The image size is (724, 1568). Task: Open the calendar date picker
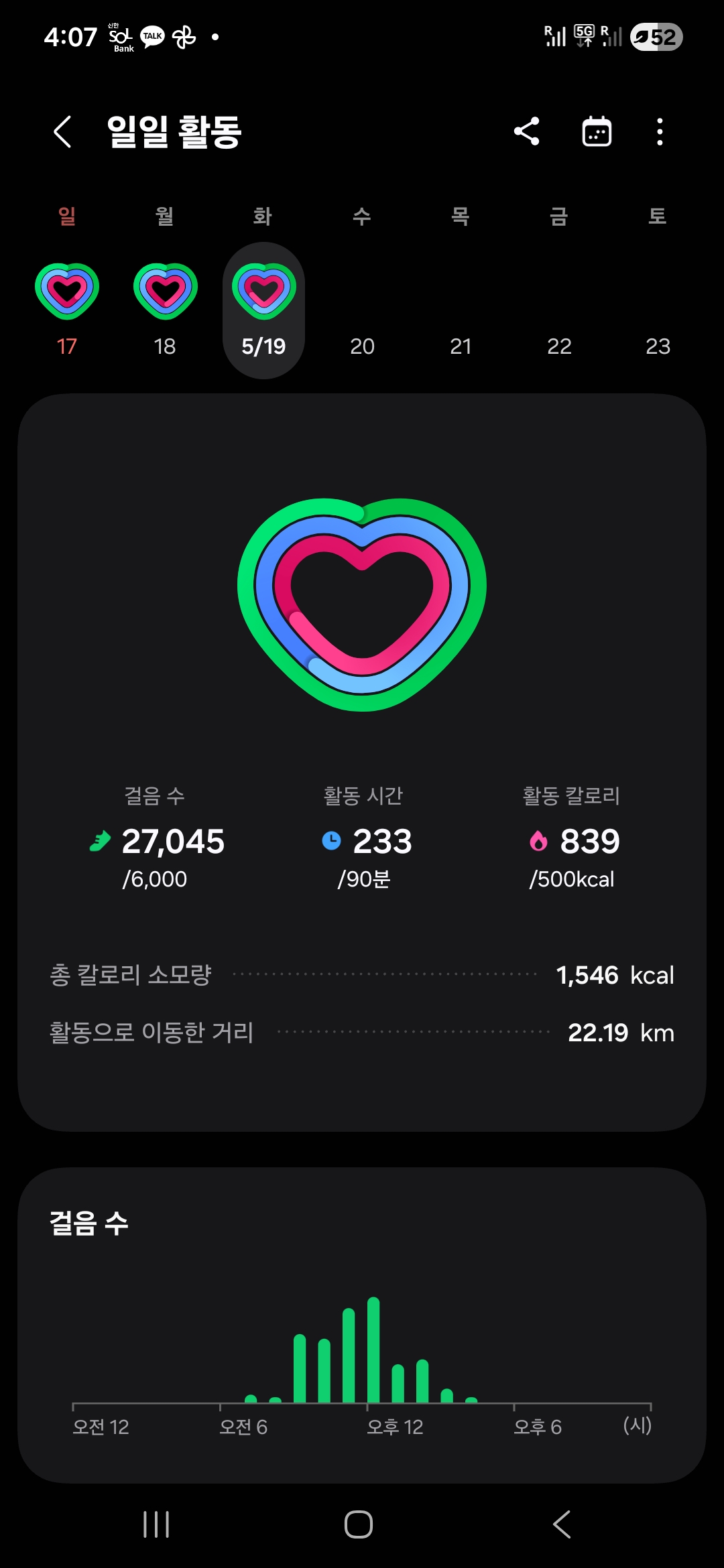[x=597, y=131]
